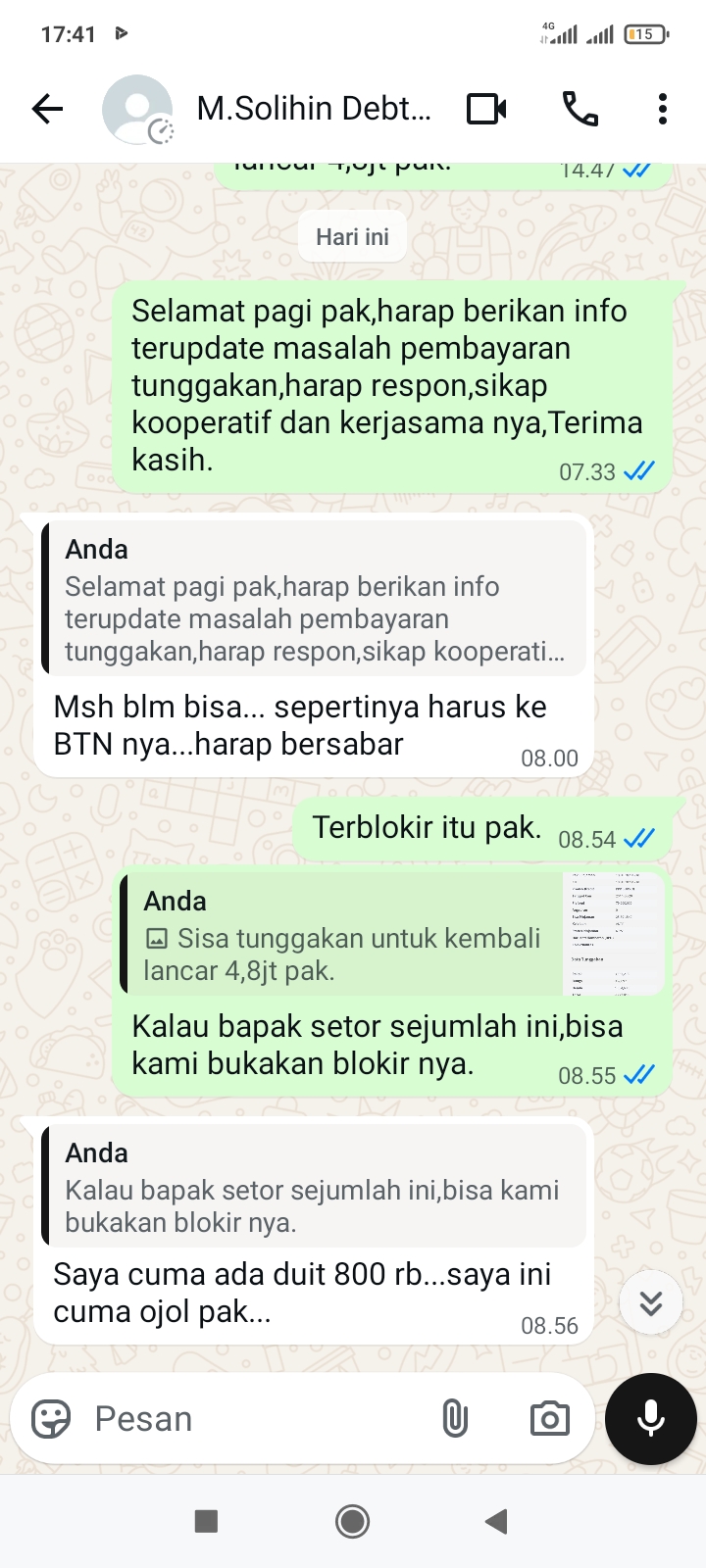Jump to quoted message 'Selamat pagi pak'
706x1568 pixels.
[314, 600]
